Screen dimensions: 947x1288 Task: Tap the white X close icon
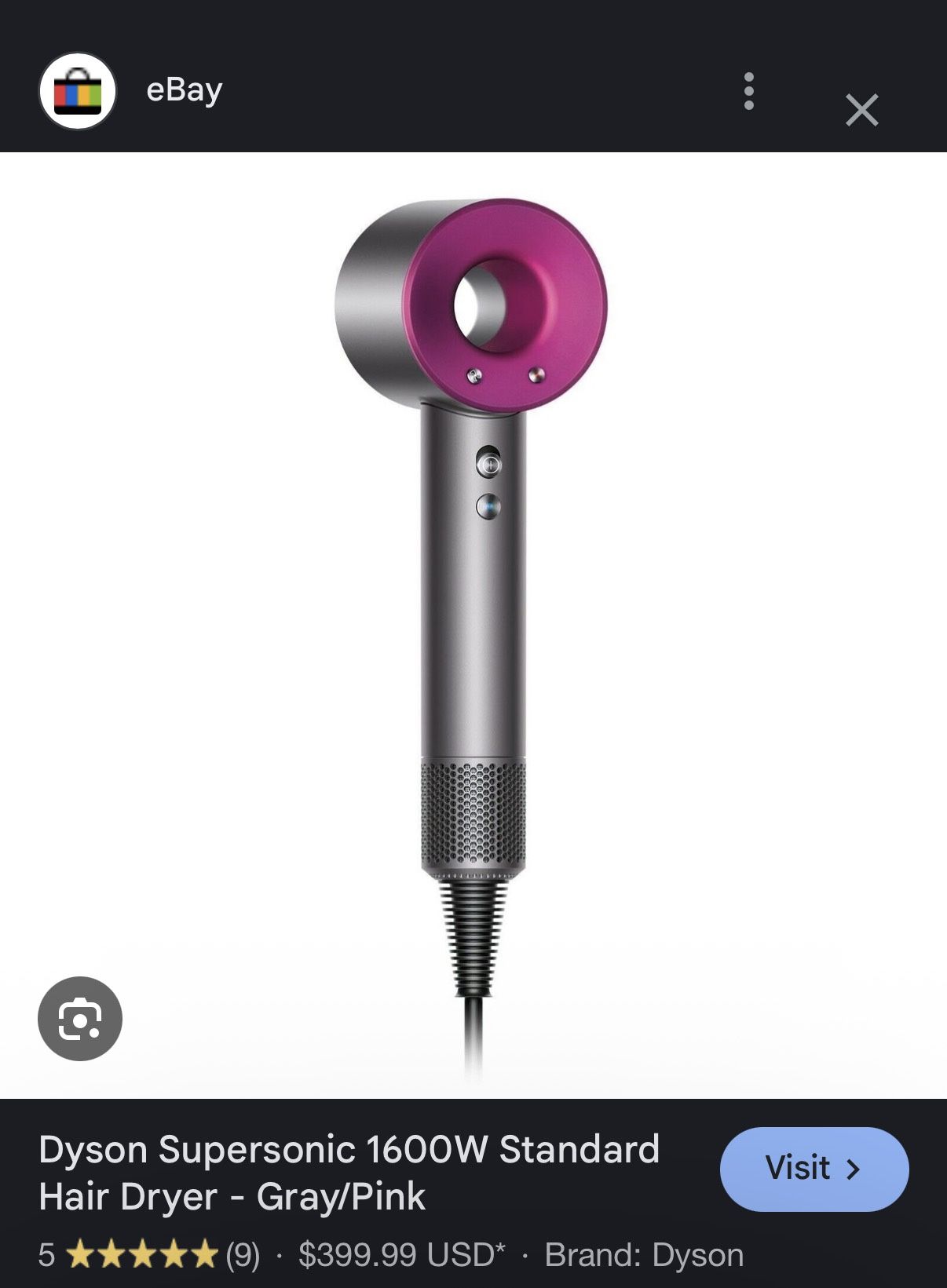[862, 110]
